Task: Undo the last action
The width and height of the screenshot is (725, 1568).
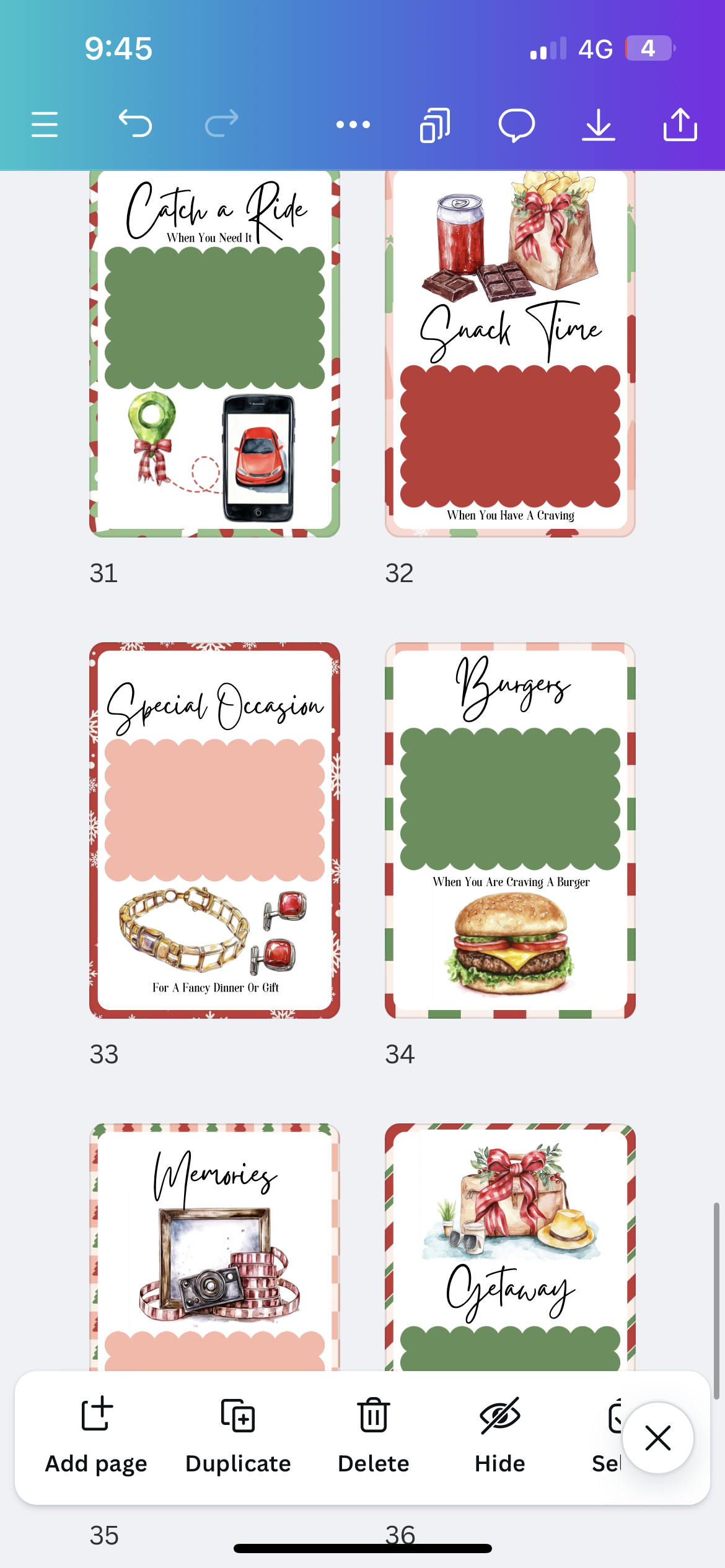Action: click(x=135, y=123)
